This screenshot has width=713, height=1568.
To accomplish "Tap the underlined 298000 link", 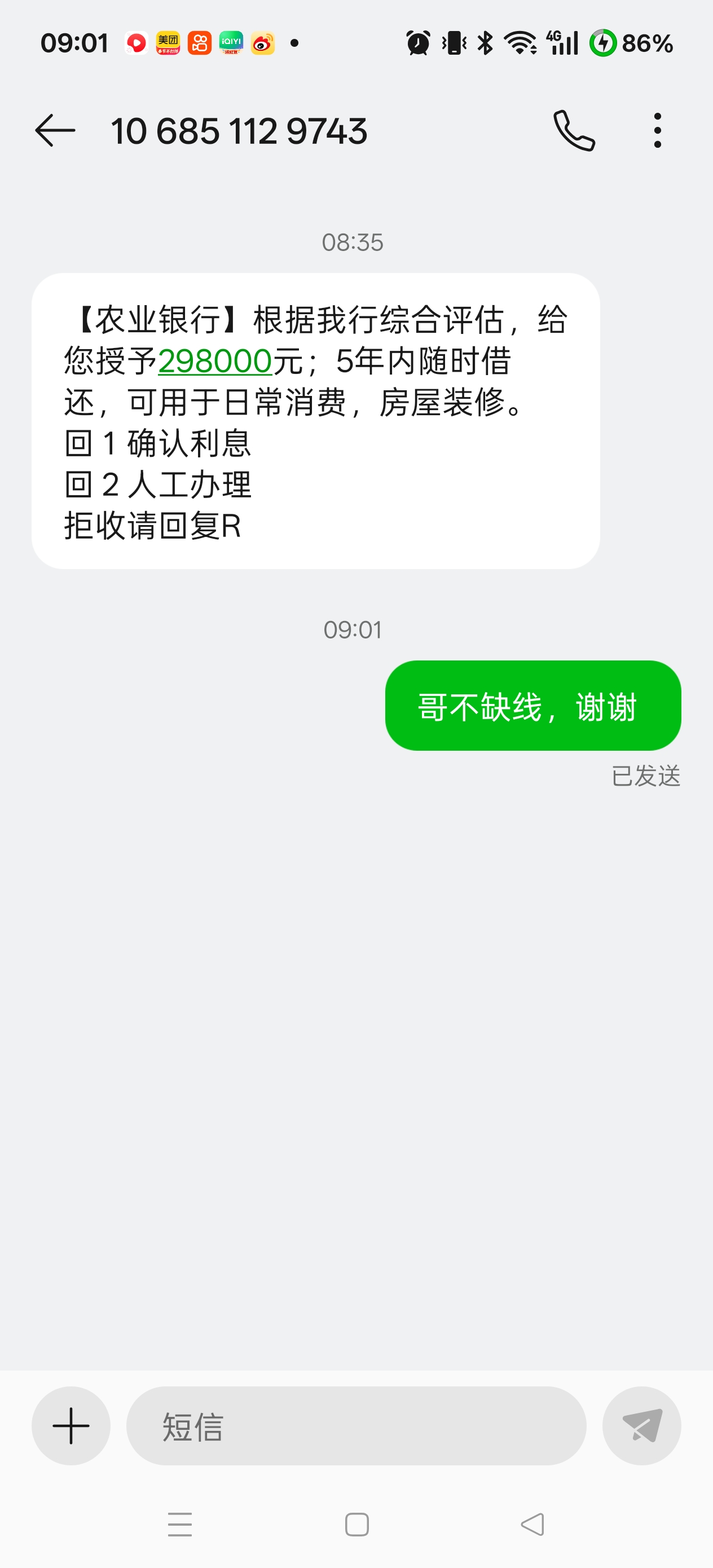I will [215, 361].
